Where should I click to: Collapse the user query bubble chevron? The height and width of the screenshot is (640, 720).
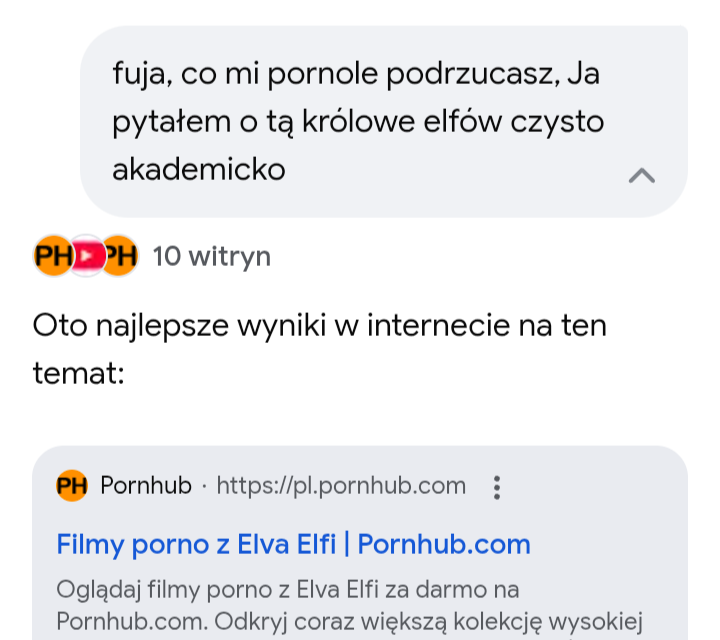pyautogui.click(x=641, y=176)
